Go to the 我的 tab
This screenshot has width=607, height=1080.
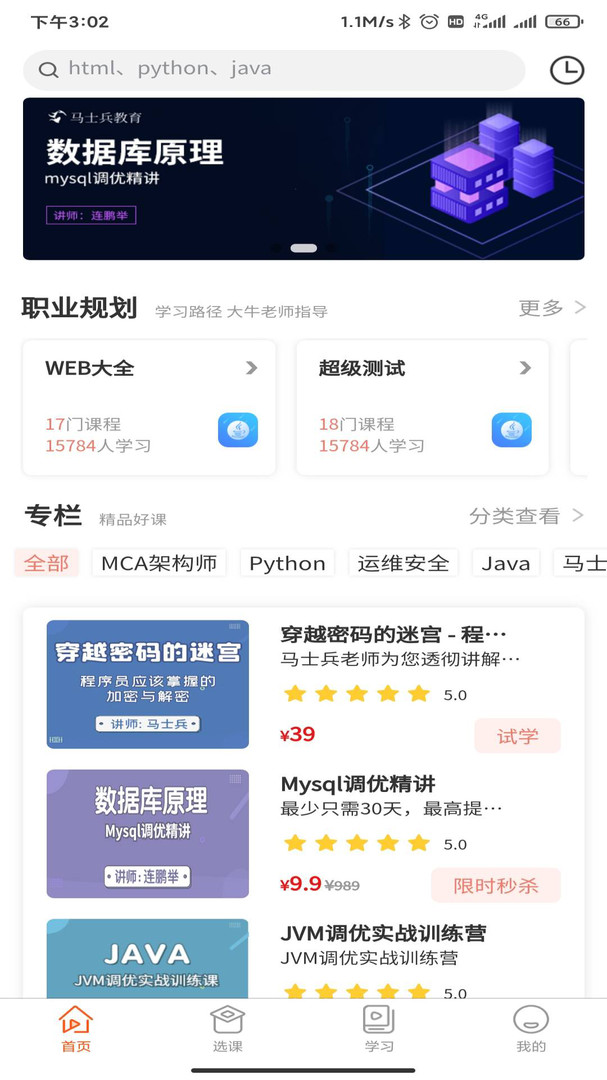click(531, 1029)
